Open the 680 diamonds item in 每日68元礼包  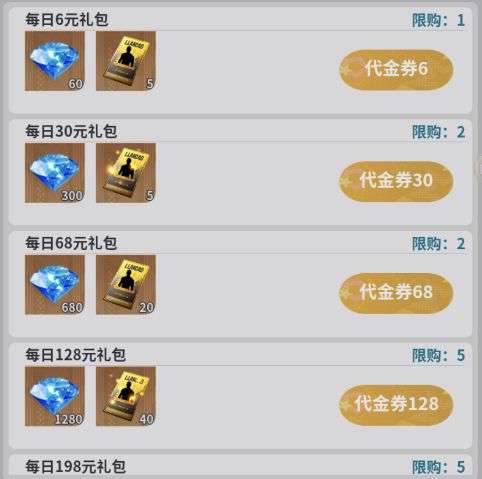(55, 285)
